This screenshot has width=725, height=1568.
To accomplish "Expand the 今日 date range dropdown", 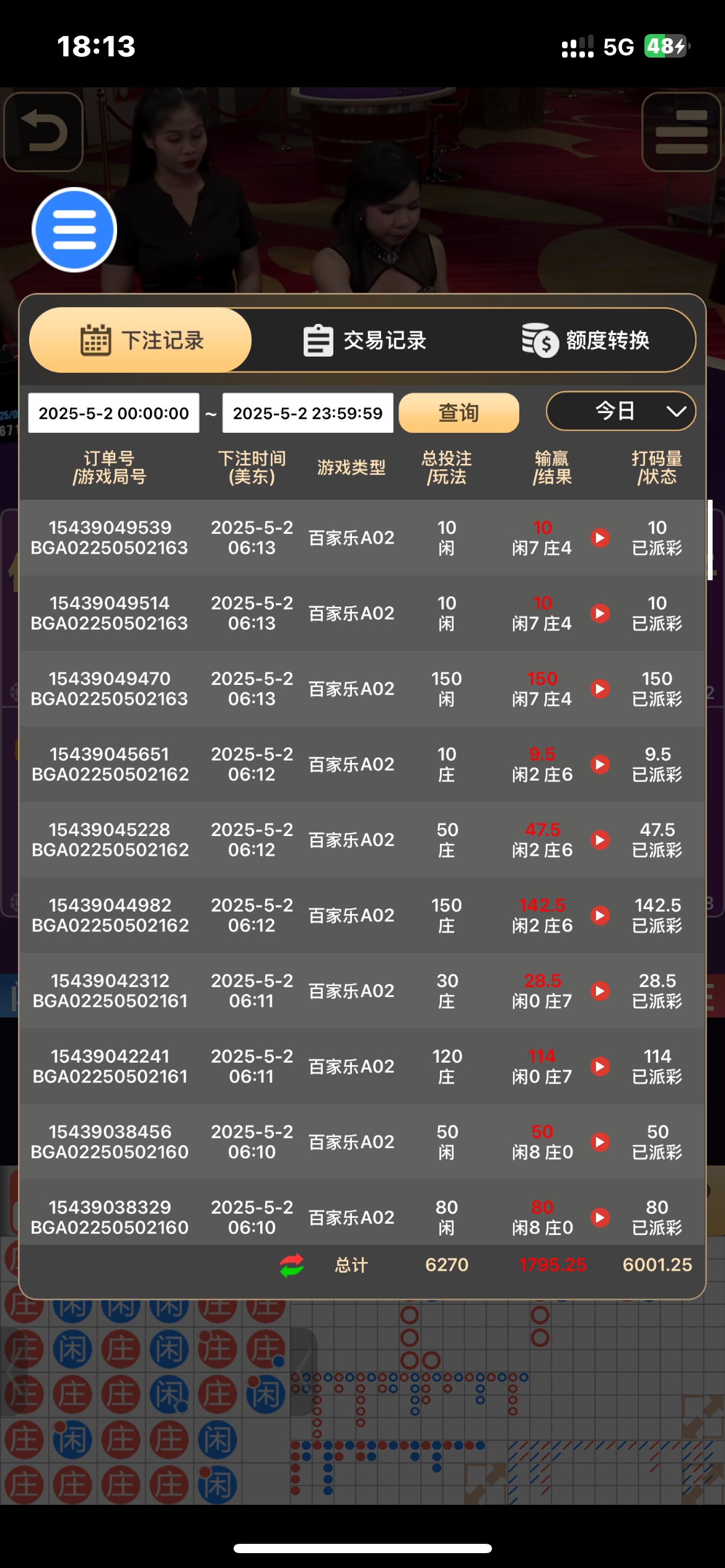I will (621, 411).
